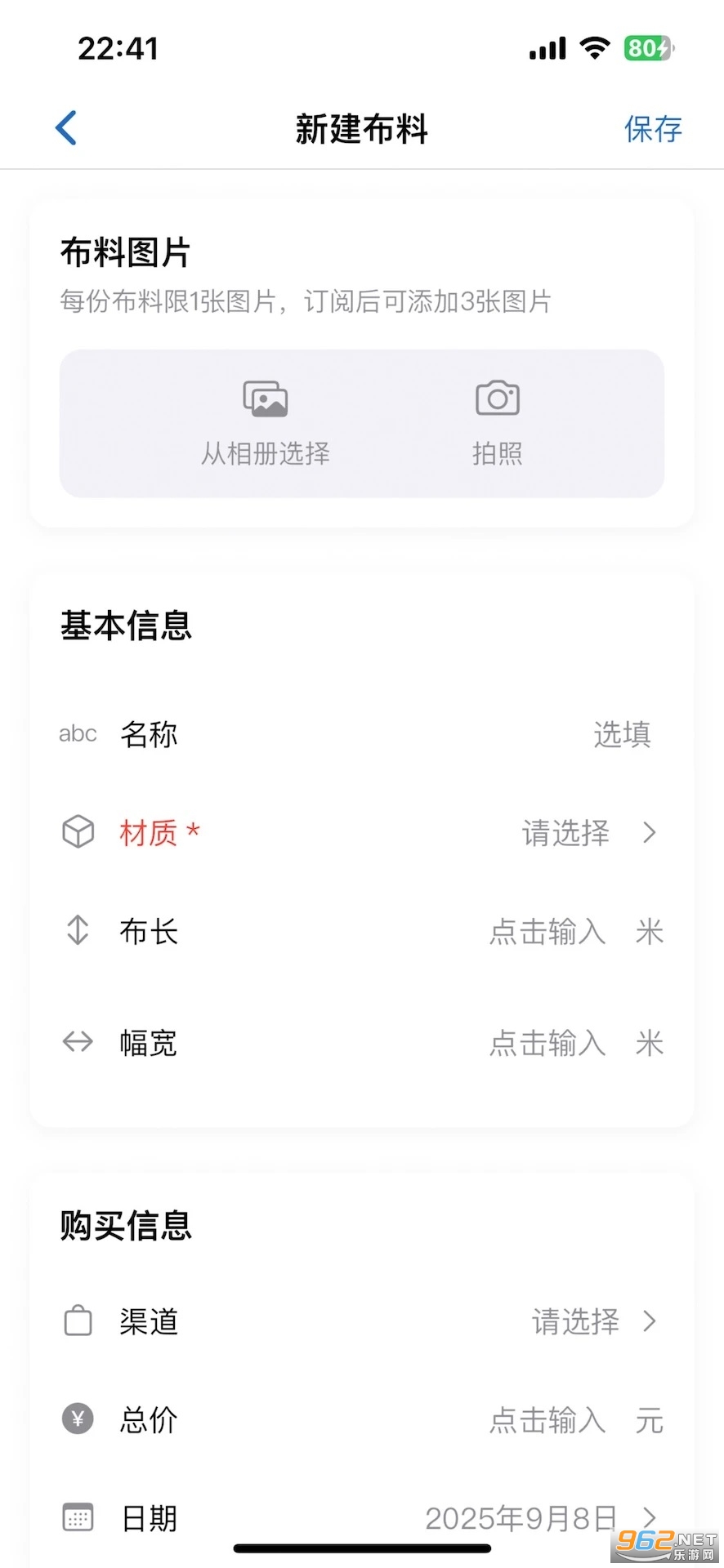Fill in the 布长 length field
The image size is (724, 1568).
pos(547,932)
